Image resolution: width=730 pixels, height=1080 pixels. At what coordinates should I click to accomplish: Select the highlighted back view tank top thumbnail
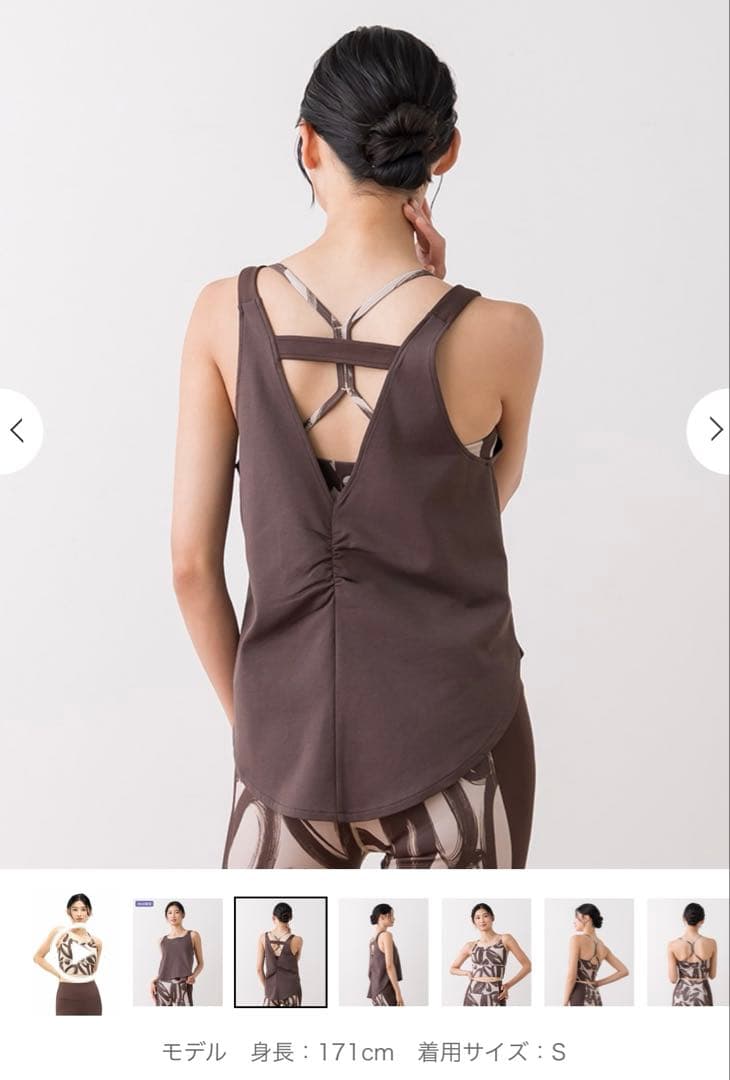[x=281, y=952]
